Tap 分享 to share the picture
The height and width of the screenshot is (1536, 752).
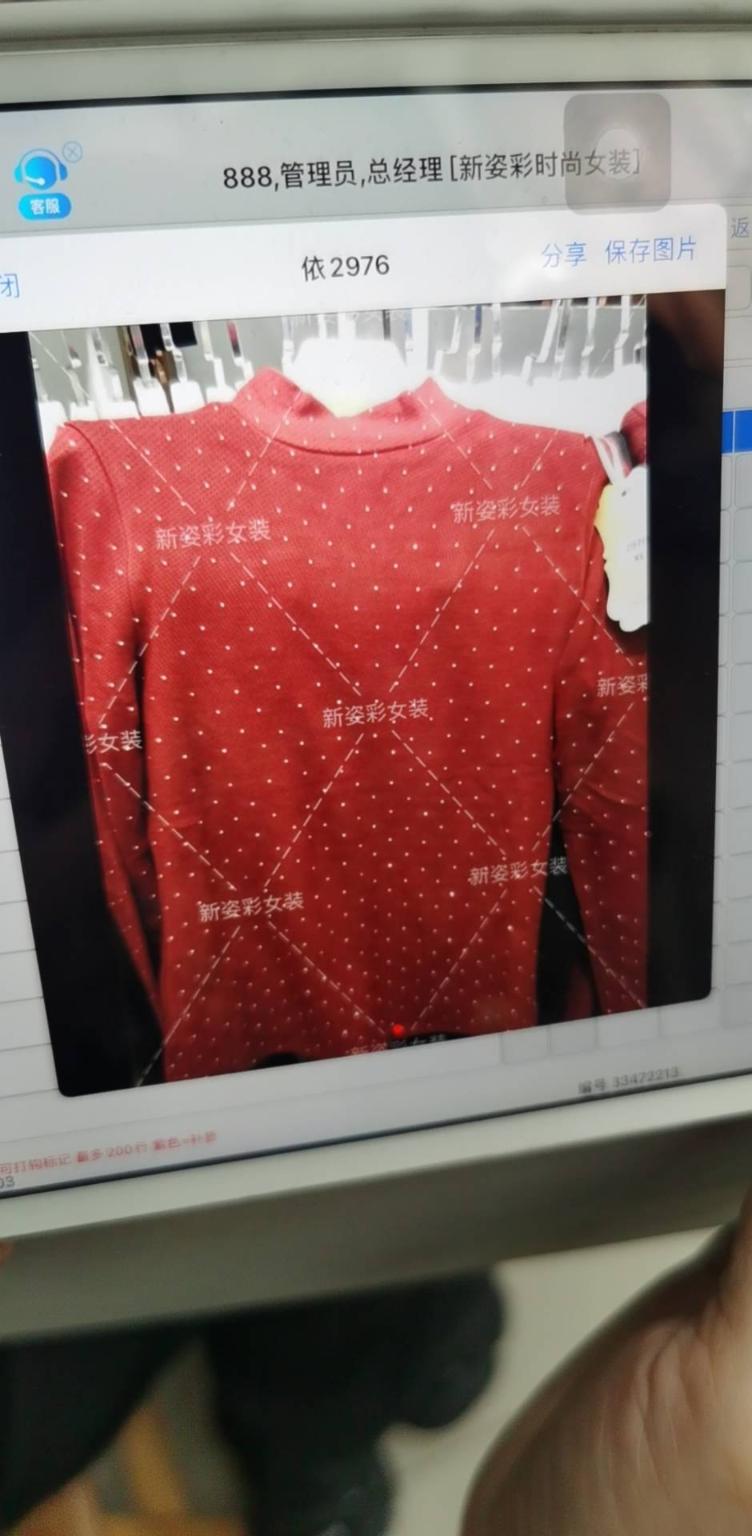(563, 254)
